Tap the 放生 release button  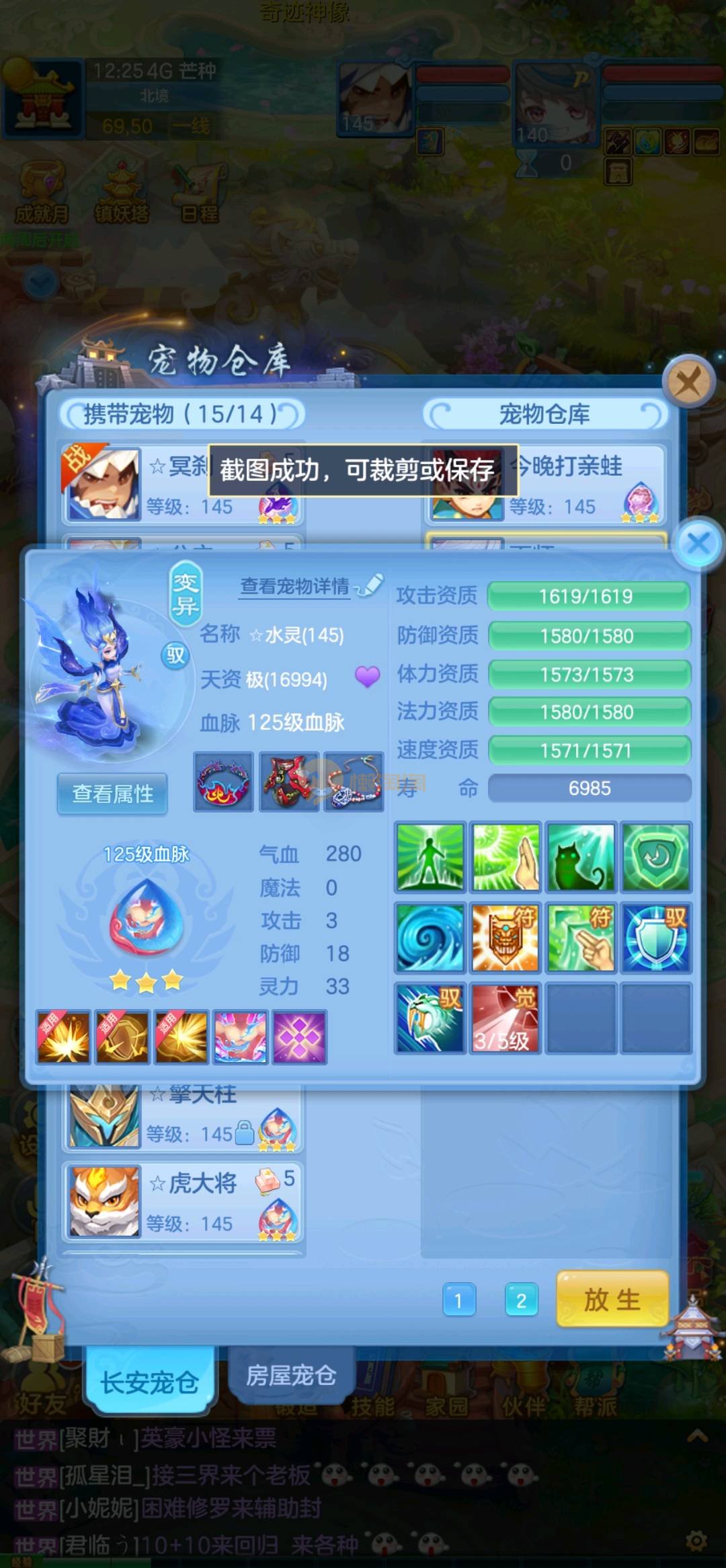tap(612, 1300)
